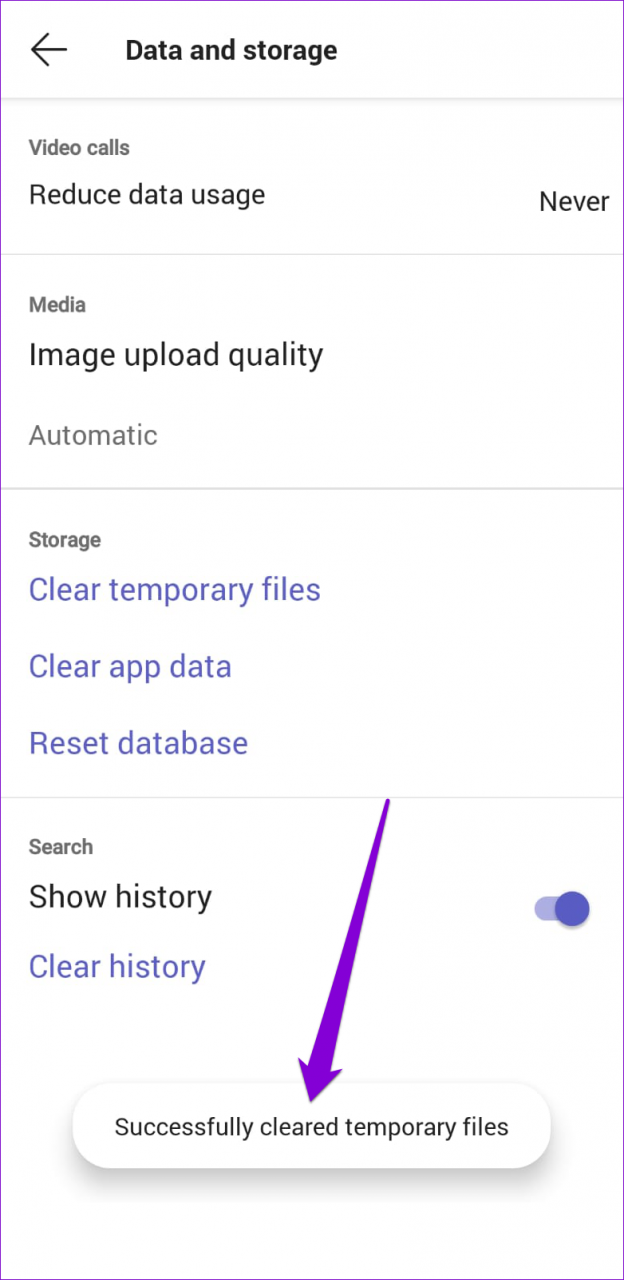Open Image upload quality options
This screenshot has height=1280, width=624.
(x=176, y=356)
